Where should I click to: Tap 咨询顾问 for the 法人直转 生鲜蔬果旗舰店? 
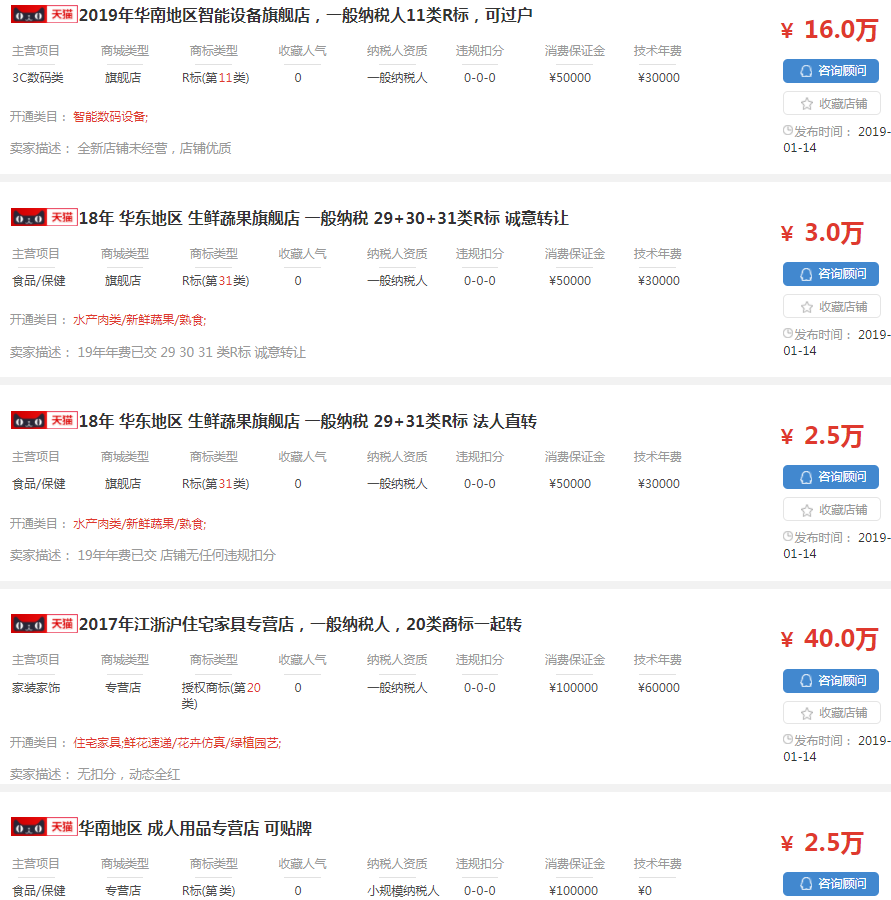[x=831, y=476]
